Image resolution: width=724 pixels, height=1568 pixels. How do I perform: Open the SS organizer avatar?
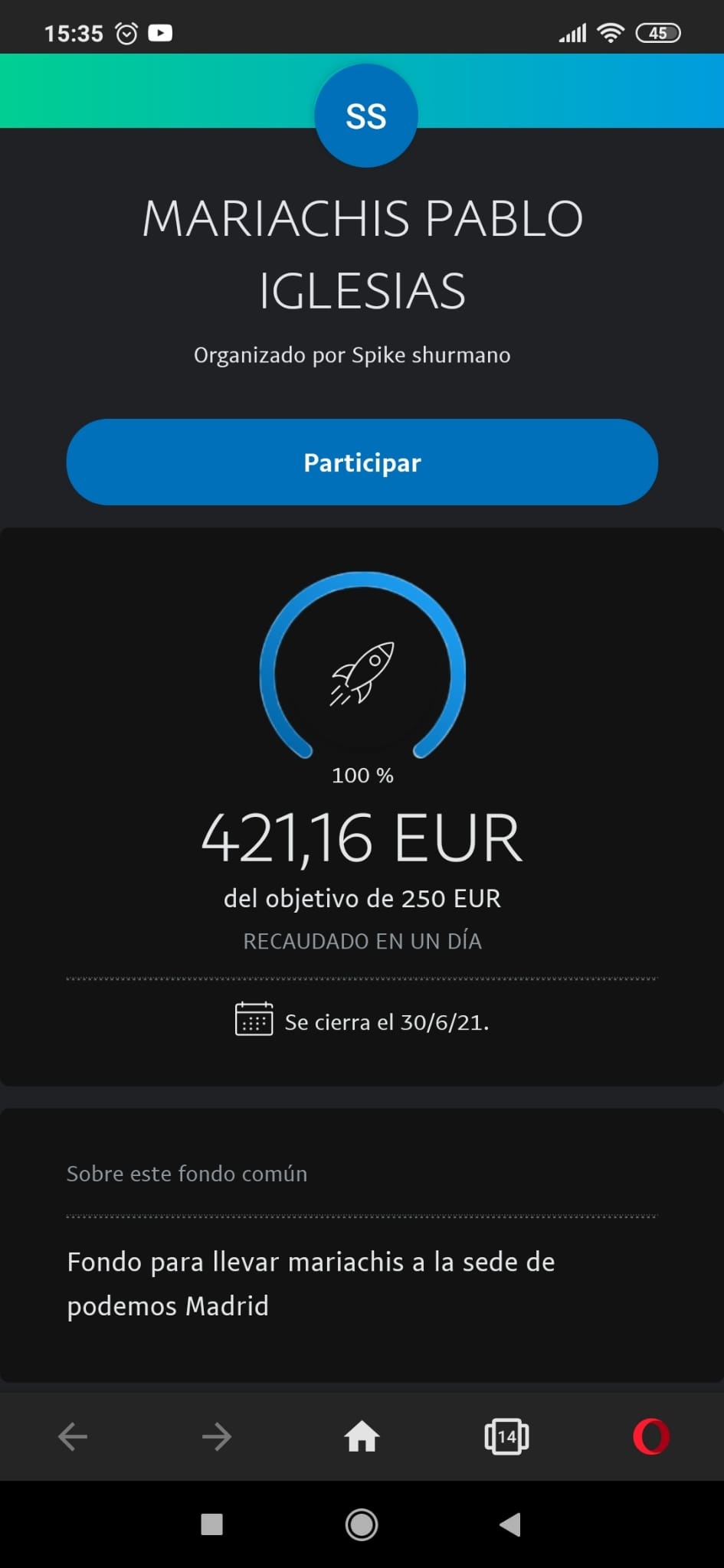point(365,115)
